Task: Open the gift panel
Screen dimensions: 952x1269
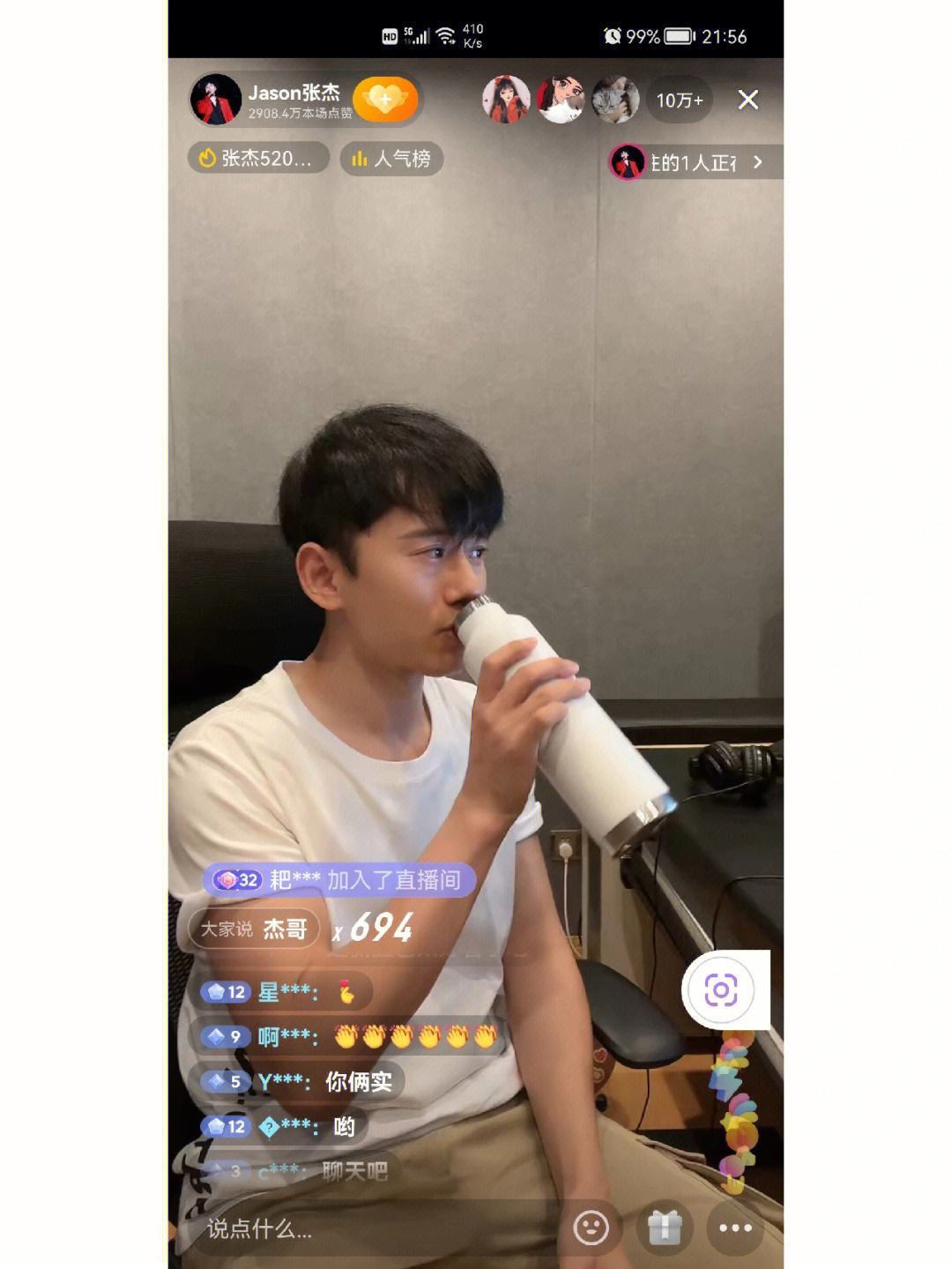Action: point(665,1228)
